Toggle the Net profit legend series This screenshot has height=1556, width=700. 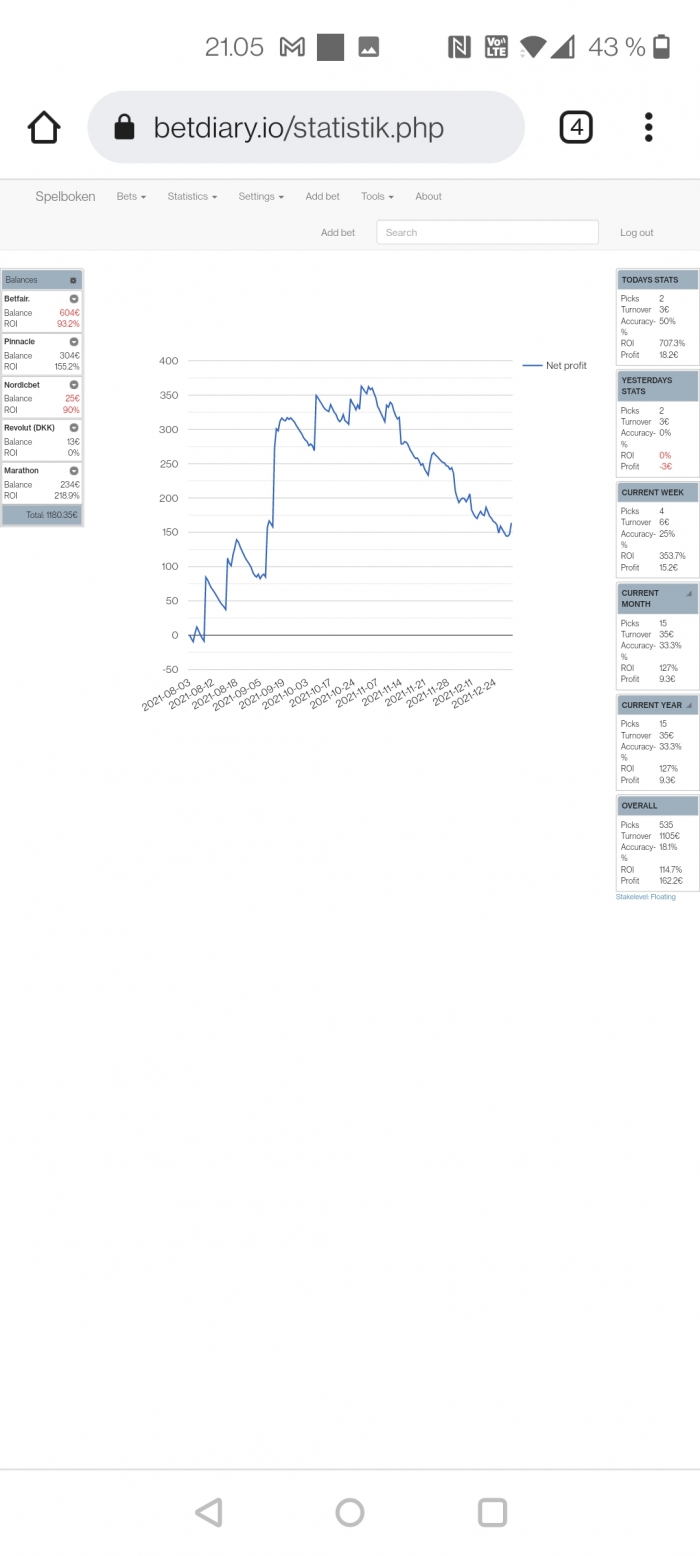[555, 366]
